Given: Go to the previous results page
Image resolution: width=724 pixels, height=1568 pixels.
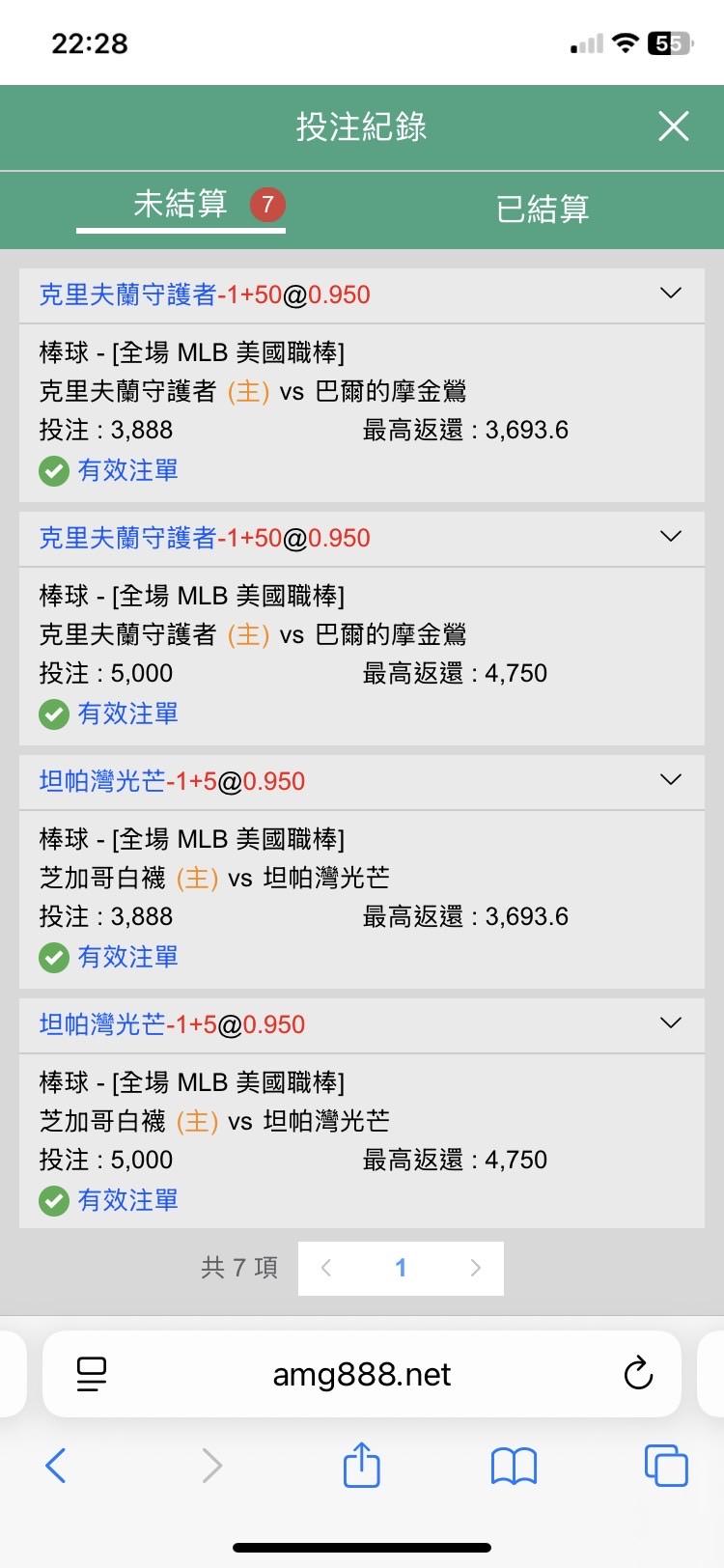Looking at the screenshot, I should tap(326, 1268).
